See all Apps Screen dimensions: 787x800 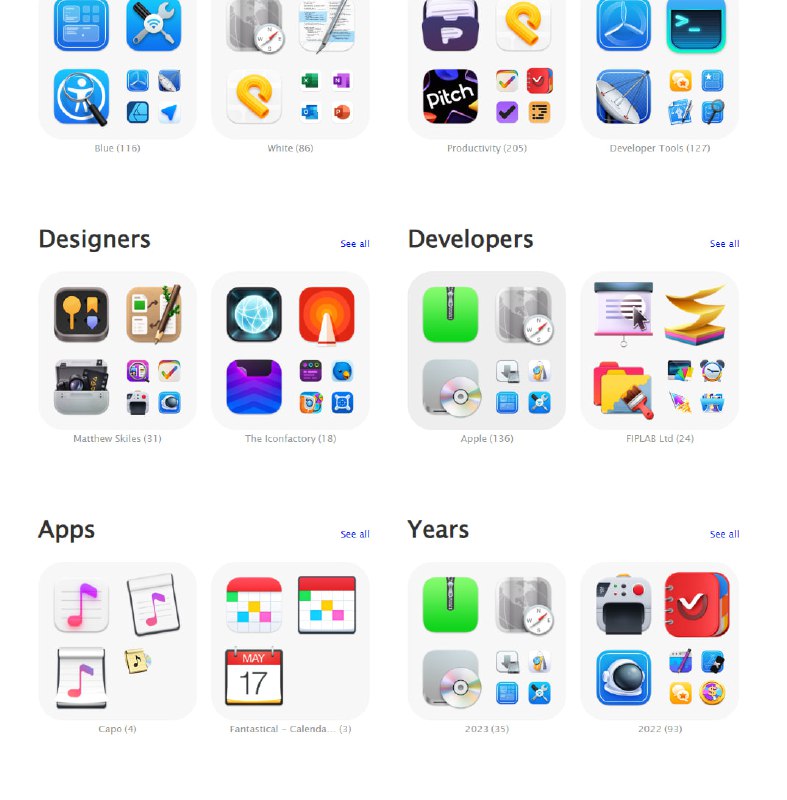pyautogui.click(x=355, y=534)
